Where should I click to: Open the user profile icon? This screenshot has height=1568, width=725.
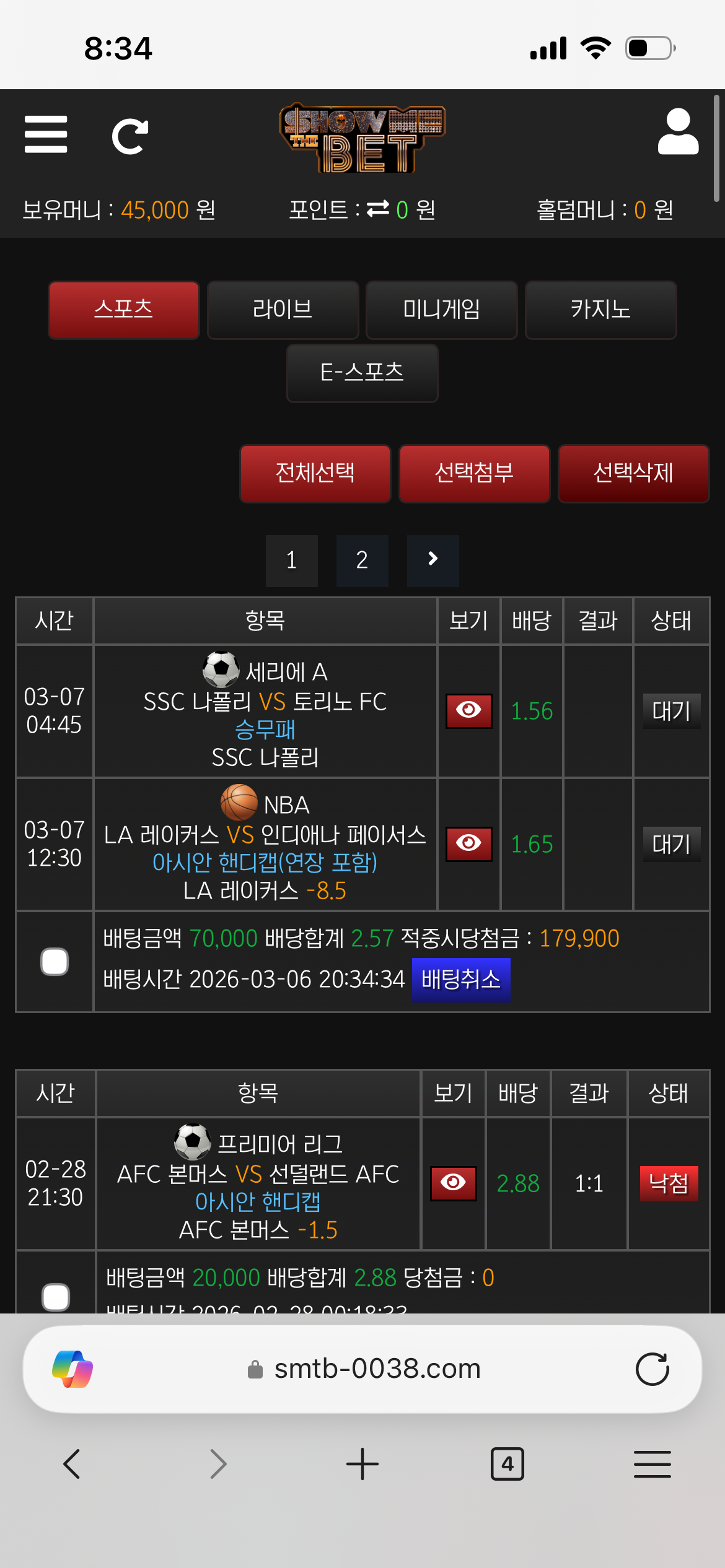pyautogui.click(x=678, y=132)
